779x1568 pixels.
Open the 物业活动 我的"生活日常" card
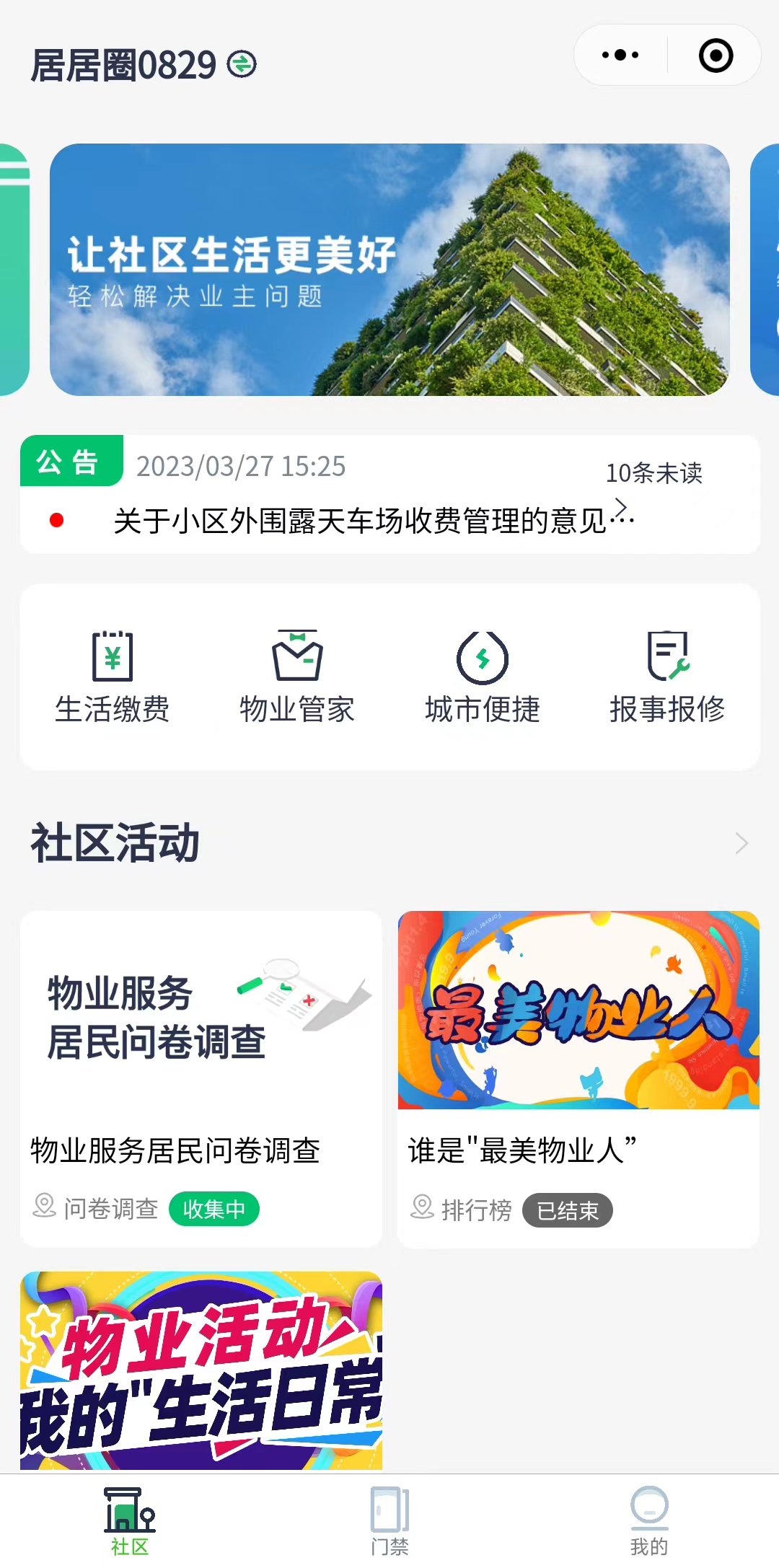(x=201, y=1370)
